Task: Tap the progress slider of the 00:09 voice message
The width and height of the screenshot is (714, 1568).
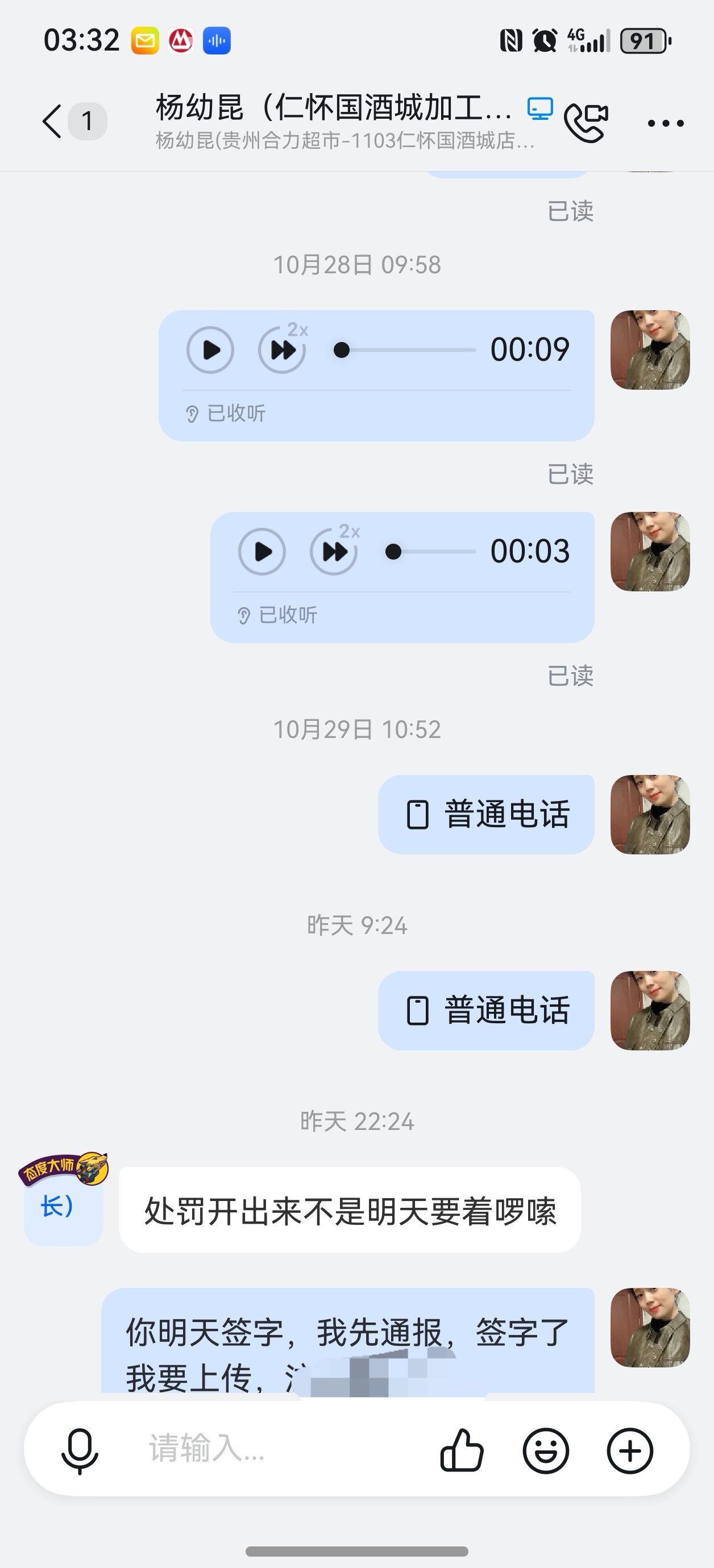Action: click(405, 350)
